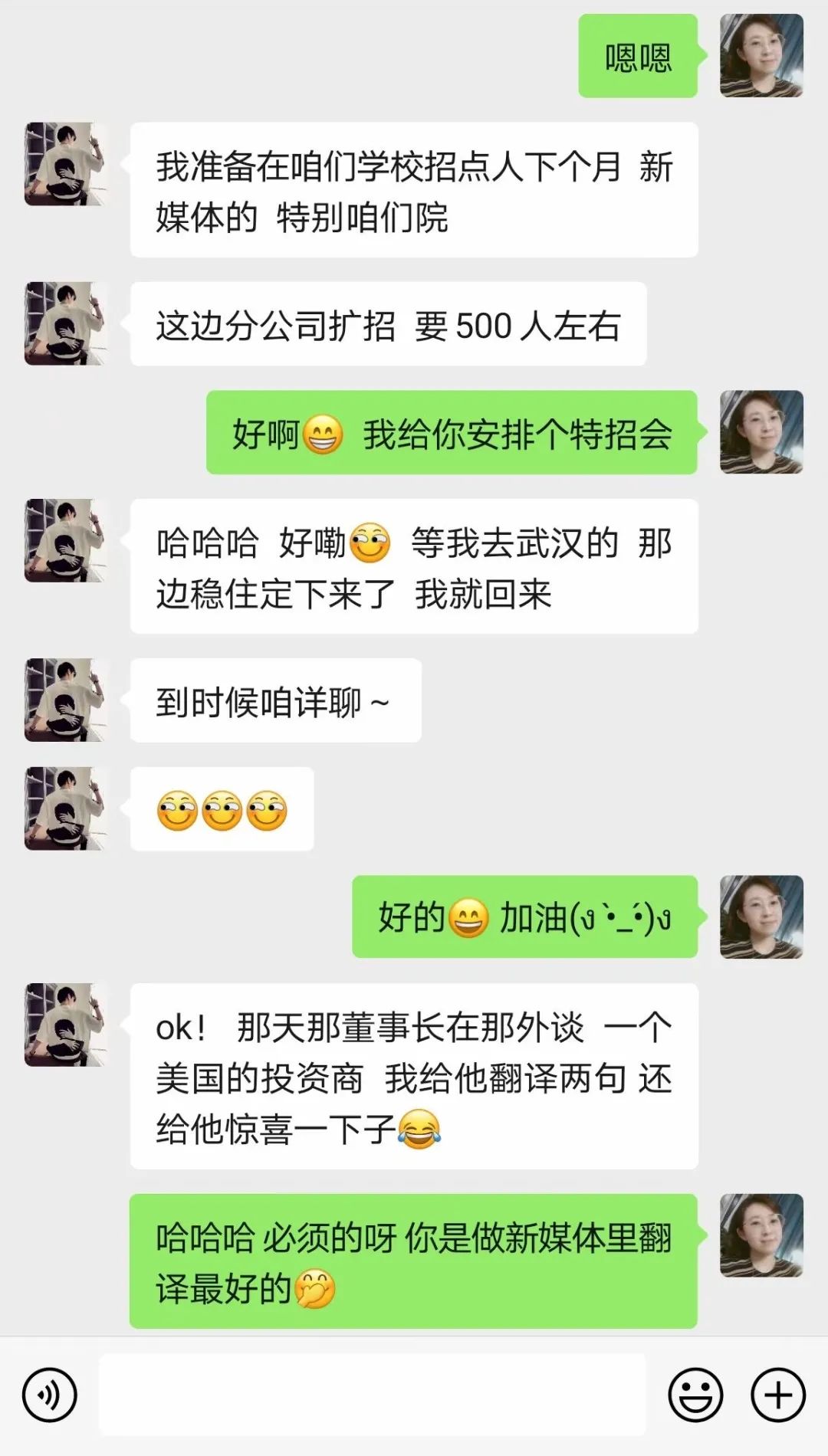Focus the message text field

372,1395
